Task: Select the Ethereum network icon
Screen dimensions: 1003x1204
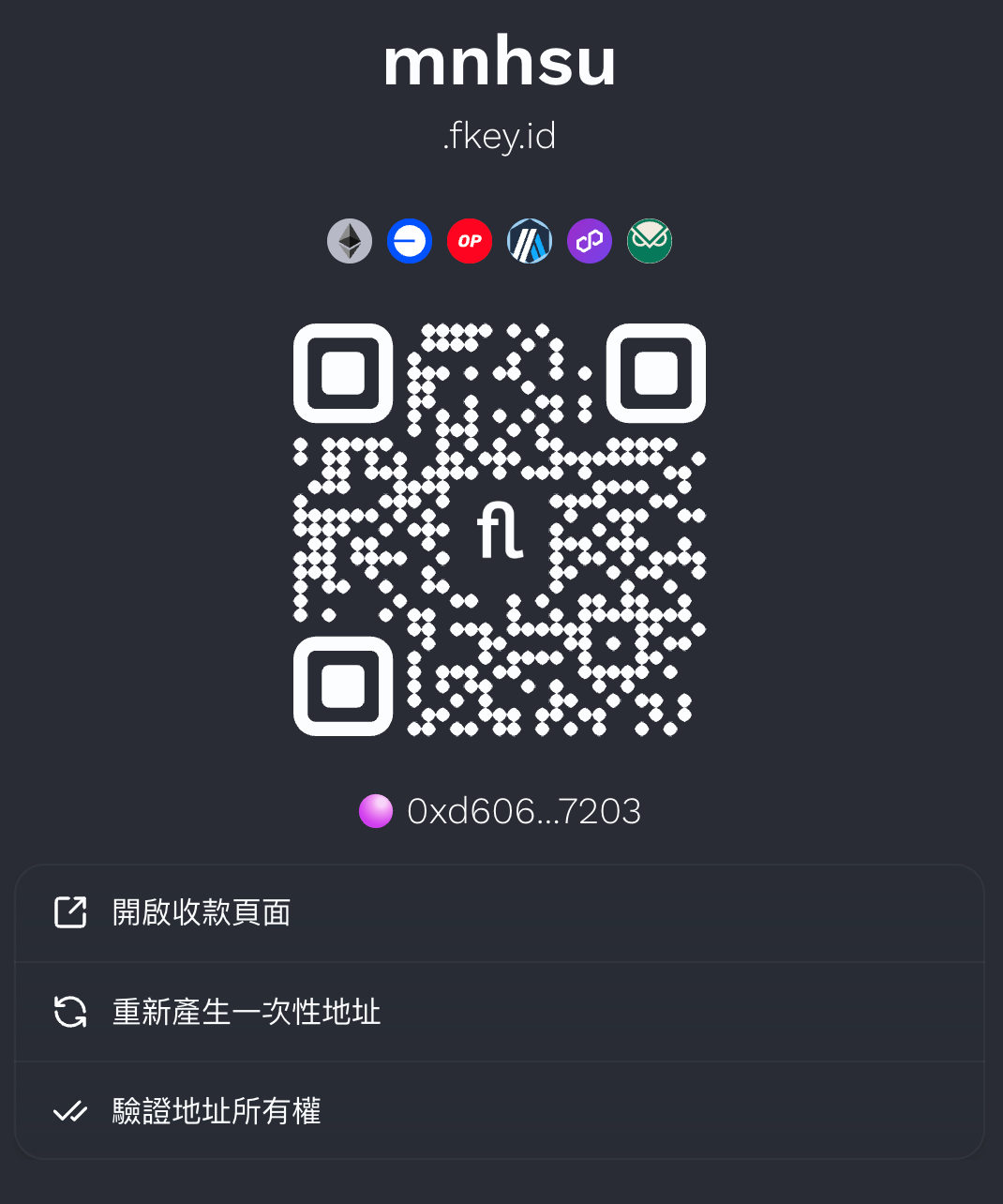Action: point(350,241)
